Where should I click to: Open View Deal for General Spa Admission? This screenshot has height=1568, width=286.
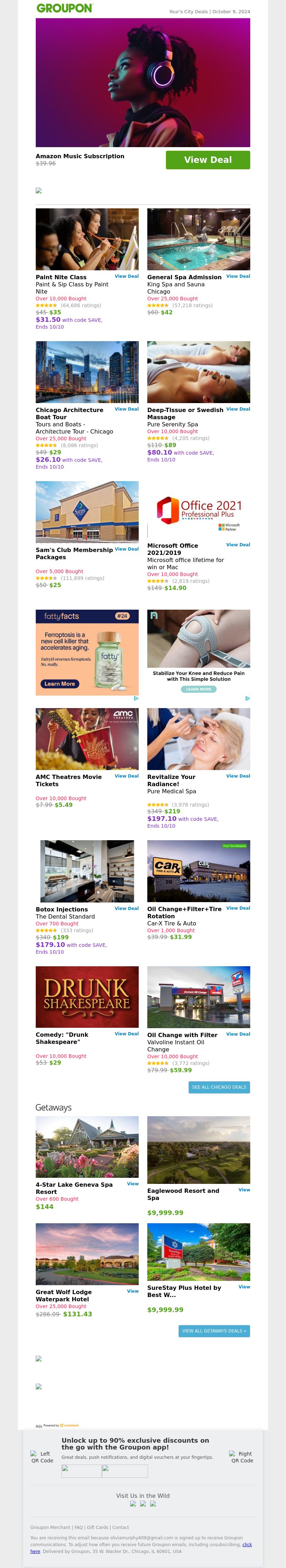point(237,276)
